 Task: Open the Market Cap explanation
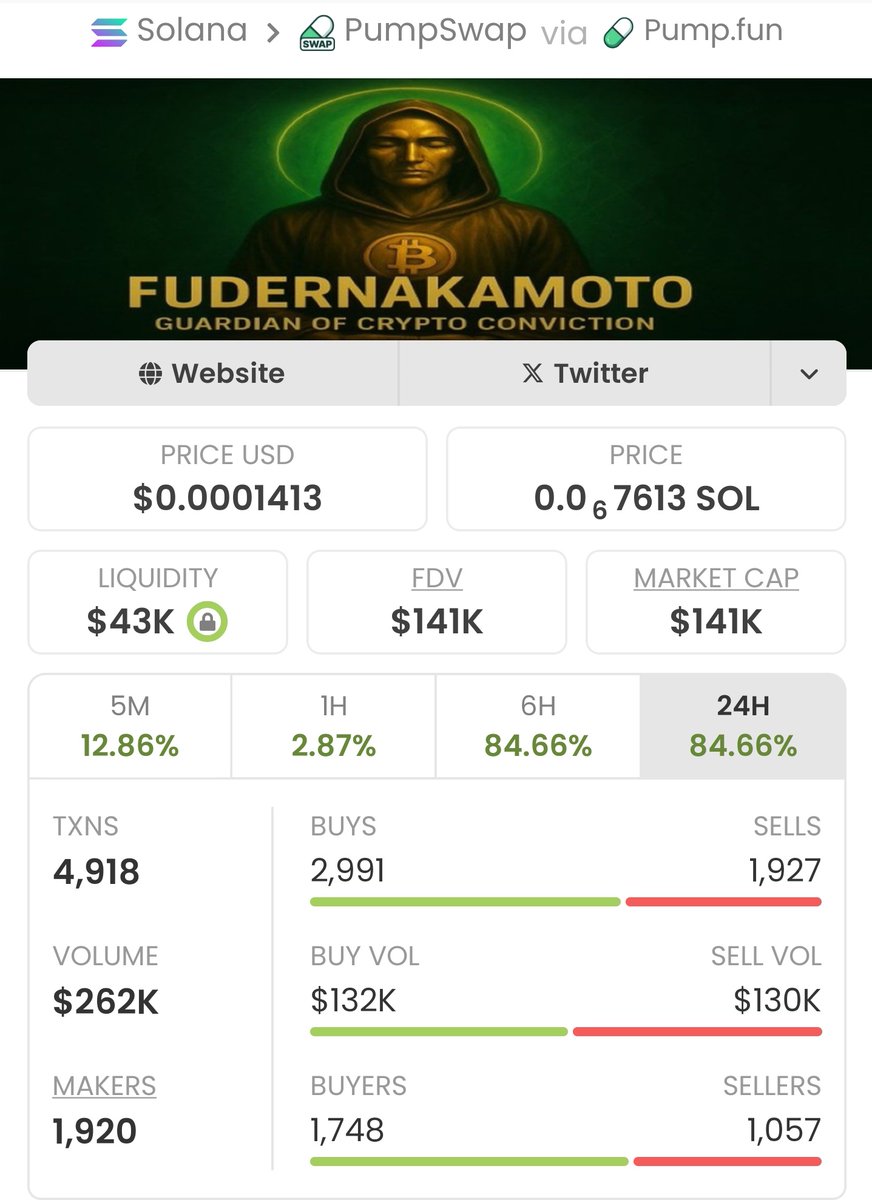click(x=716, y=578)
